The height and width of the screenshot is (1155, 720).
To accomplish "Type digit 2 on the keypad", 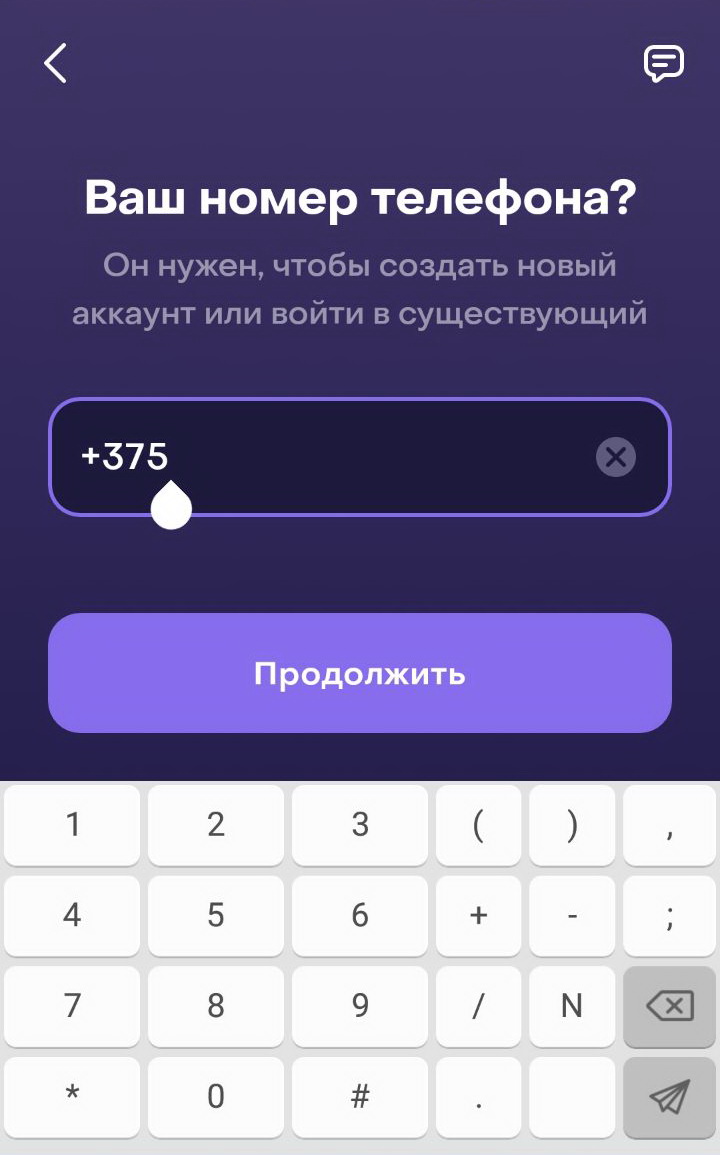I will (216, 825).
